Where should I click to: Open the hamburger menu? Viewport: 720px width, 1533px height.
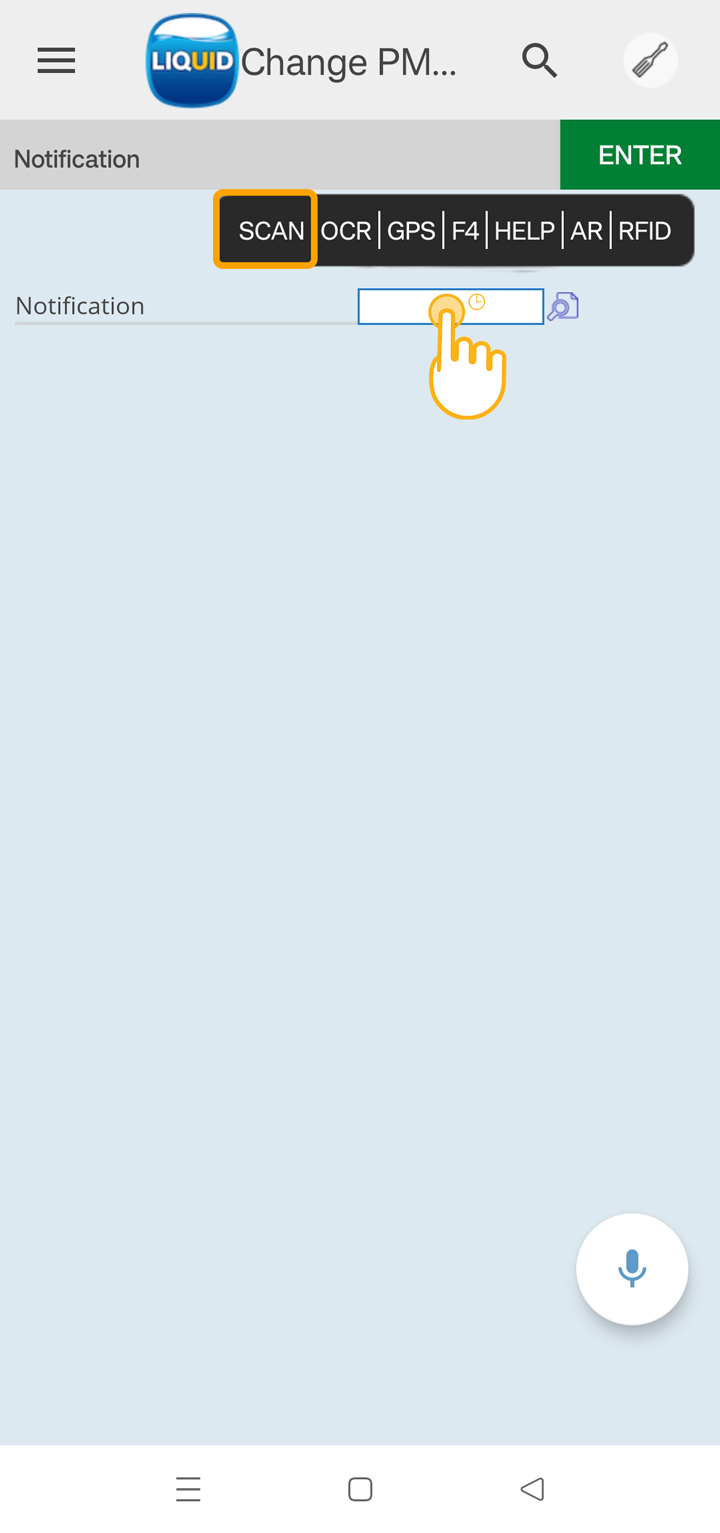click(x=56, y=61)
